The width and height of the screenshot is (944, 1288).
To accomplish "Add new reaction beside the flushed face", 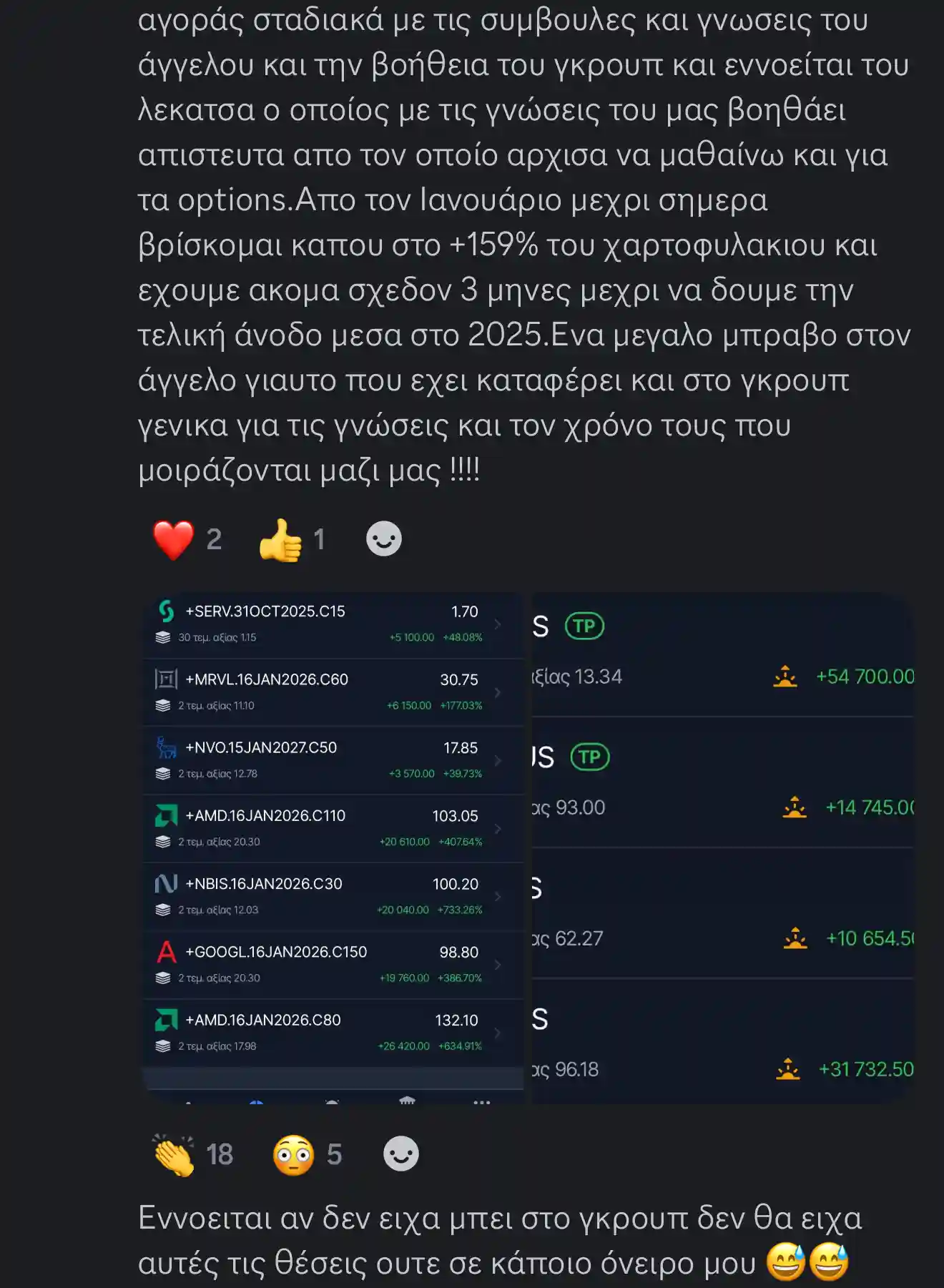I will tap(401, 1154).
